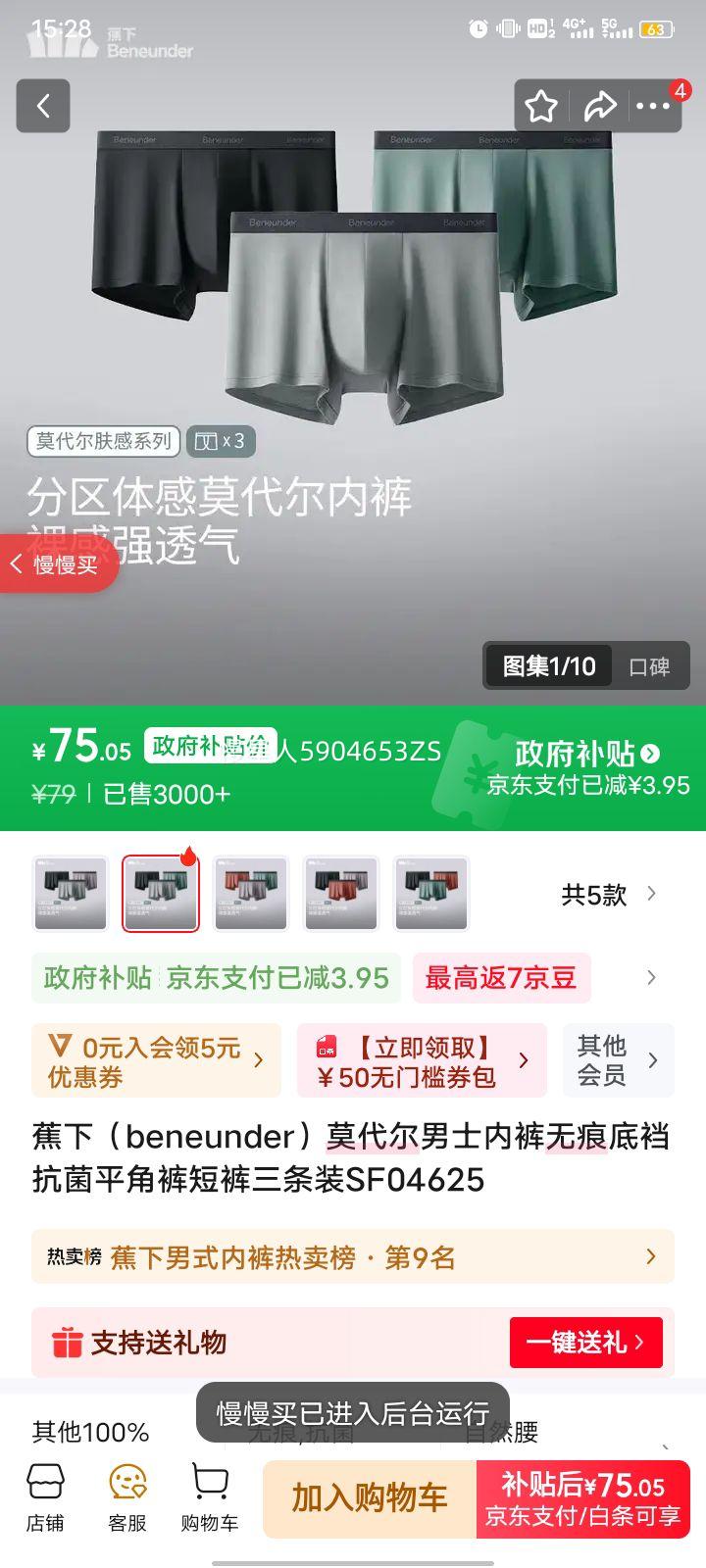Click the back arrow to exit product page
This screenshot has height=1568, width=706.
pos(43,106)
